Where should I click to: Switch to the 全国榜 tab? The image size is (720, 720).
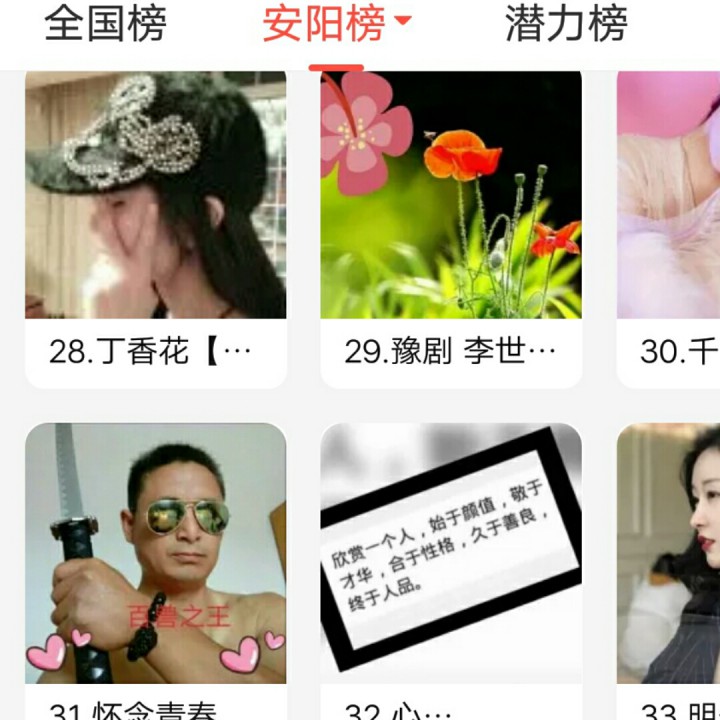pyautogui.click(x=105, y=24)
